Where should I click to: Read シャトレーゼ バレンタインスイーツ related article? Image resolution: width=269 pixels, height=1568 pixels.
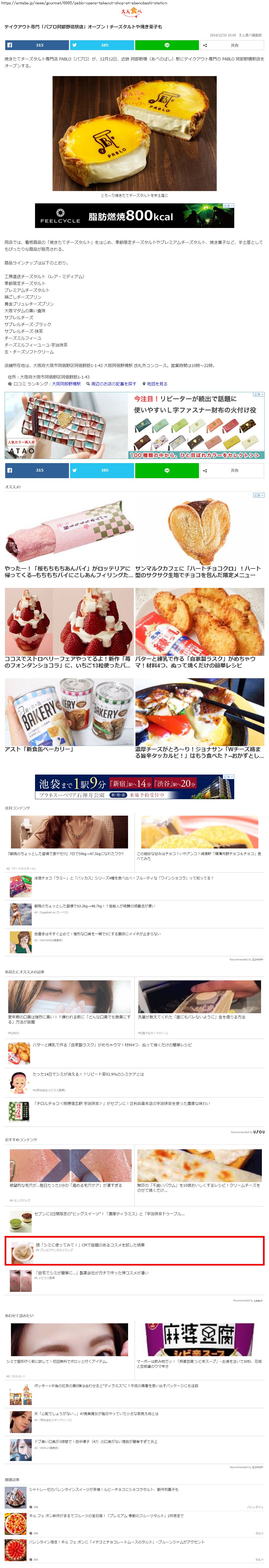[x=103, y=1489]
